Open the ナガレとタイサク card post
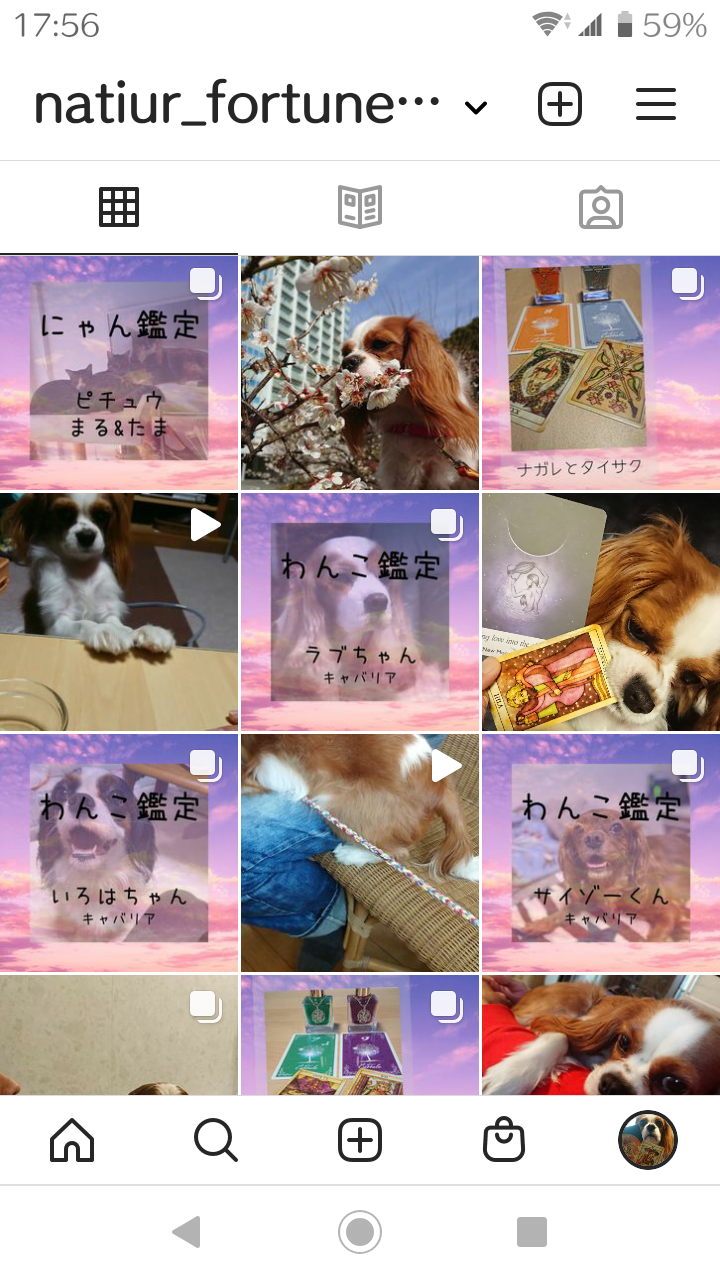The height and width of the screenshot is (1280, 720). click(601, 372)
